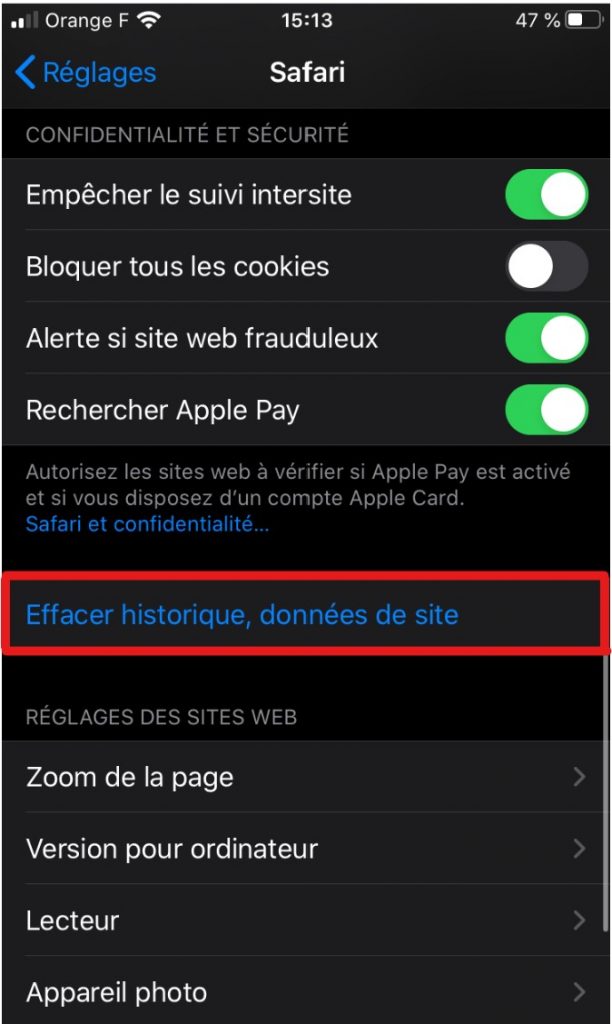Open Safari et confidentialité link
This screenshot has height=1024, width=612.
click(x=147, y=524)
